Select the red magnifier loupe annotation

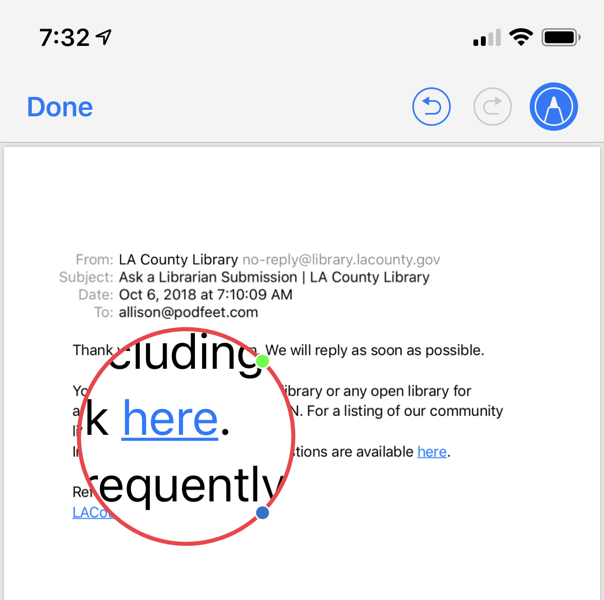coord(185,435)
